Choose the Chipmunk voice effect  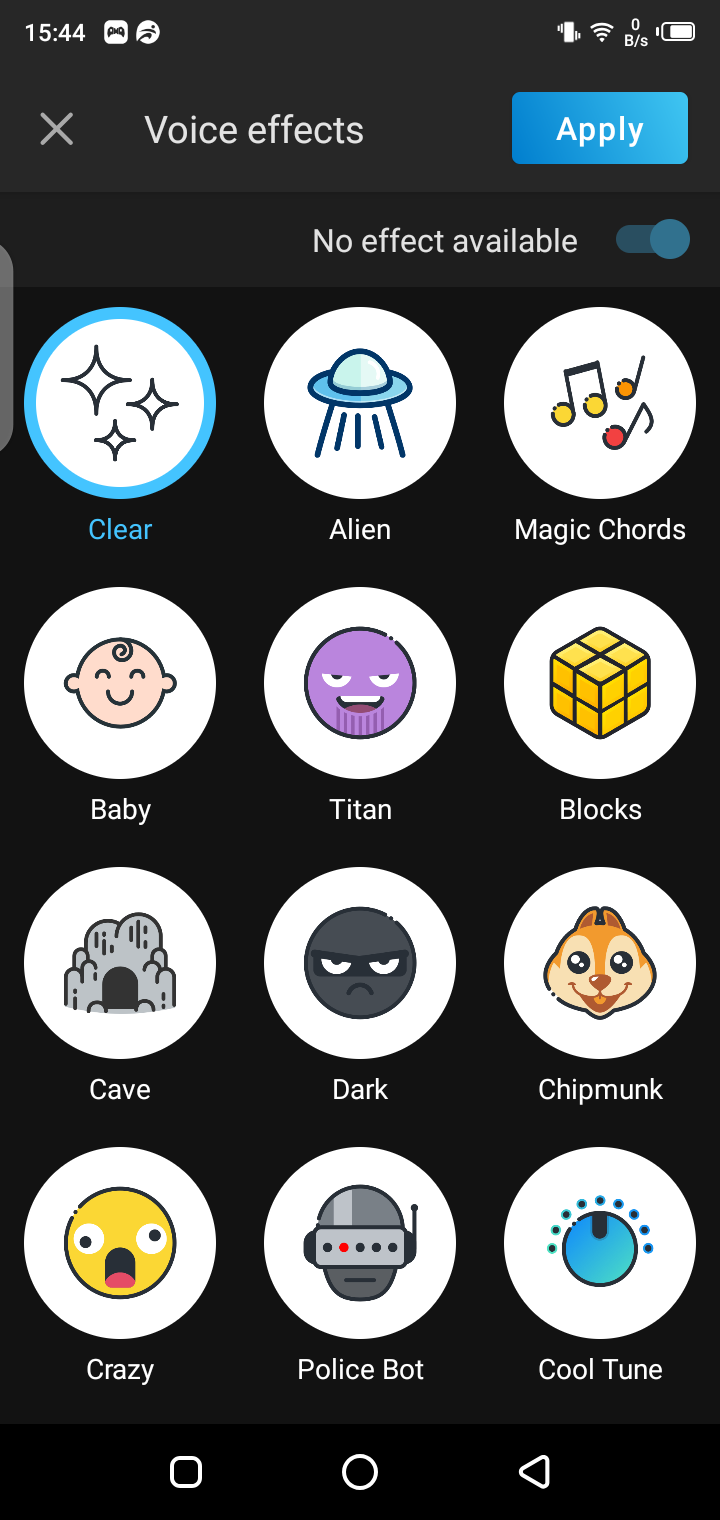tap(600, 963)
